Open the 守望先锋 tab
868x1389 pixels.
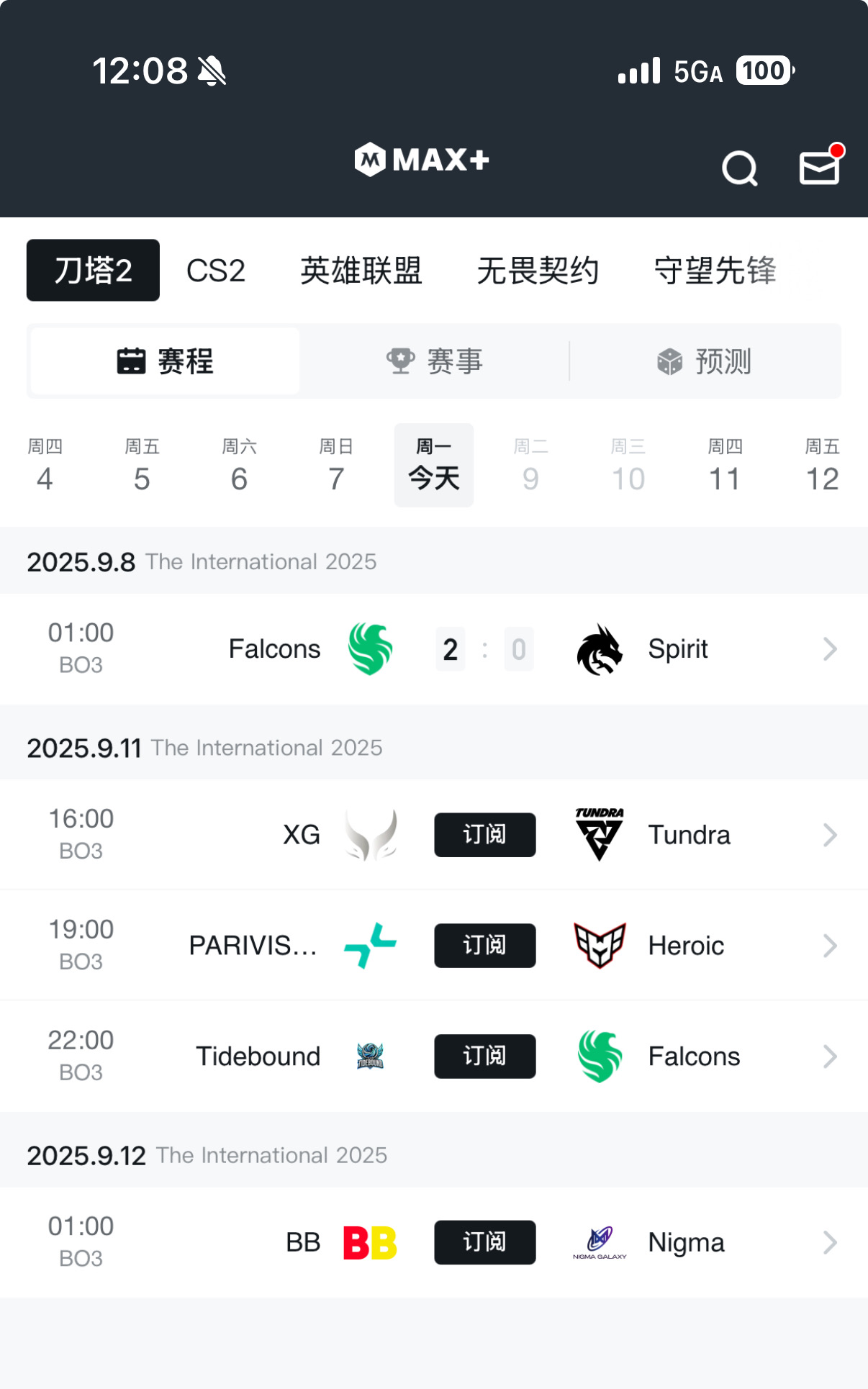coord(715,271)
